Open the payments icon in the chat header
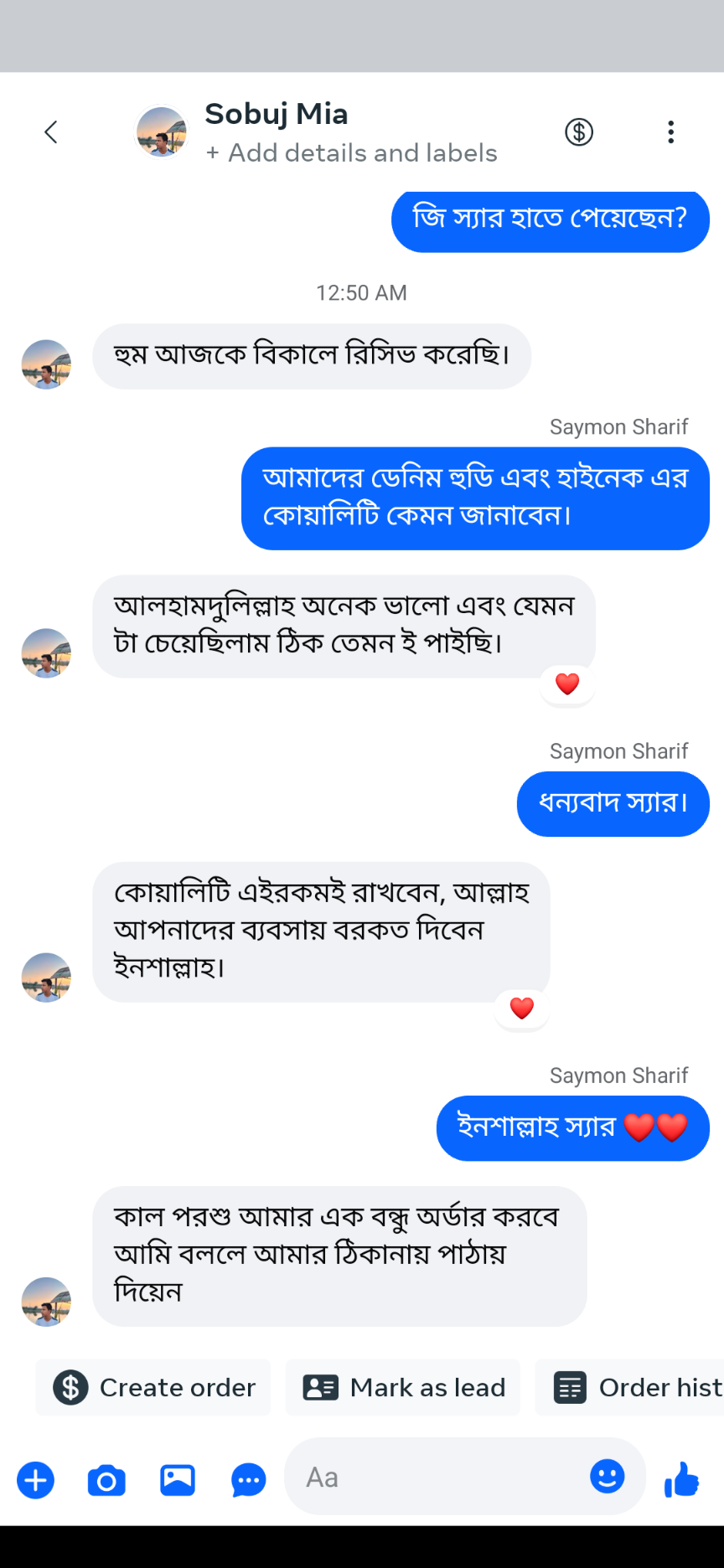Image resolution: width=724 pixels, height=1568 pixels. pyautogui.click(x=577, y=132)
